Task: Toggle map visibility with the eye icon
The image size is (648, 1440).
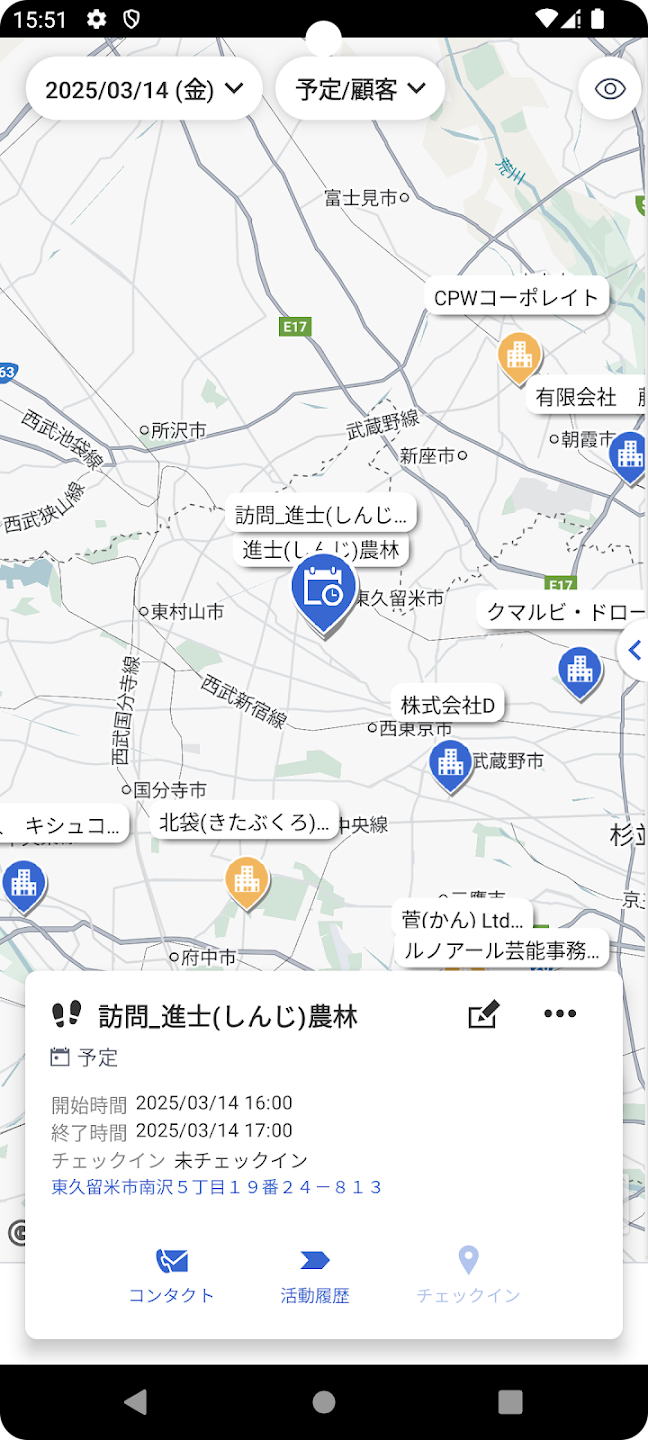Action: (x=610, y=89)
